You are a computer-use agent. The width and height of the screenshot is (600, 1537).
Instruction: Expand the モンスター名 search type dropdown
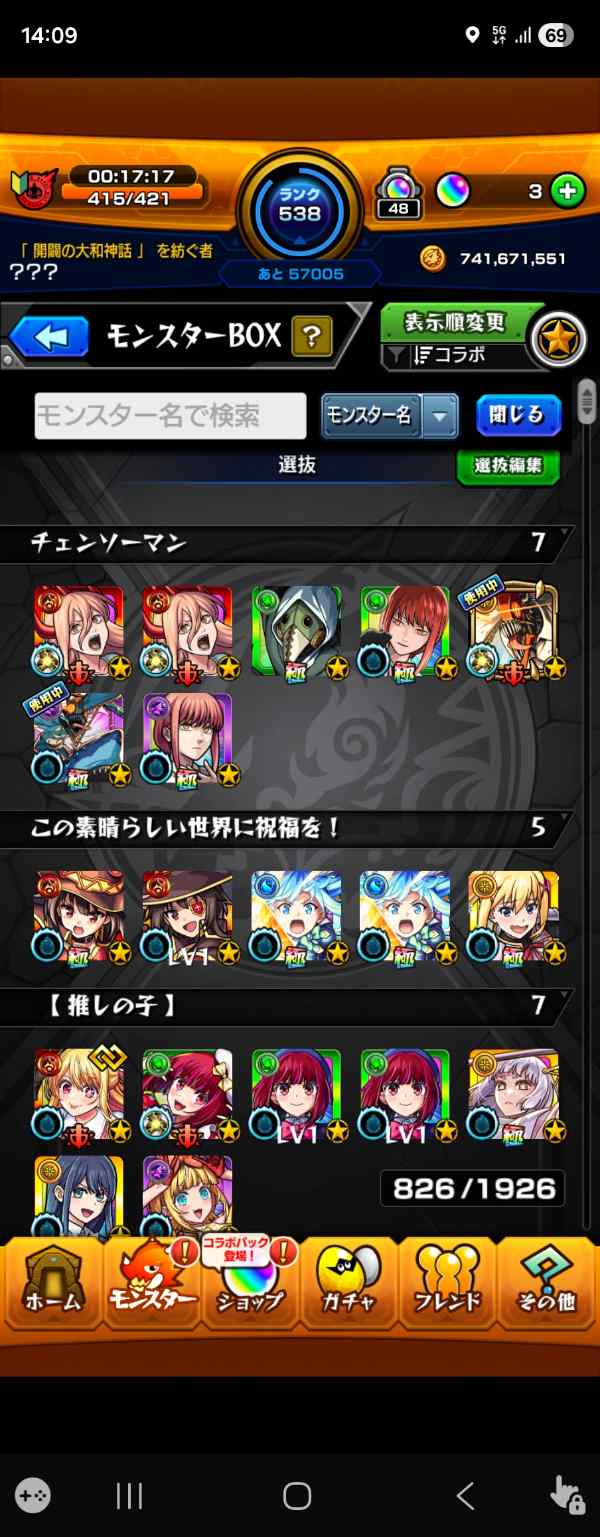[x=439, y=415]
